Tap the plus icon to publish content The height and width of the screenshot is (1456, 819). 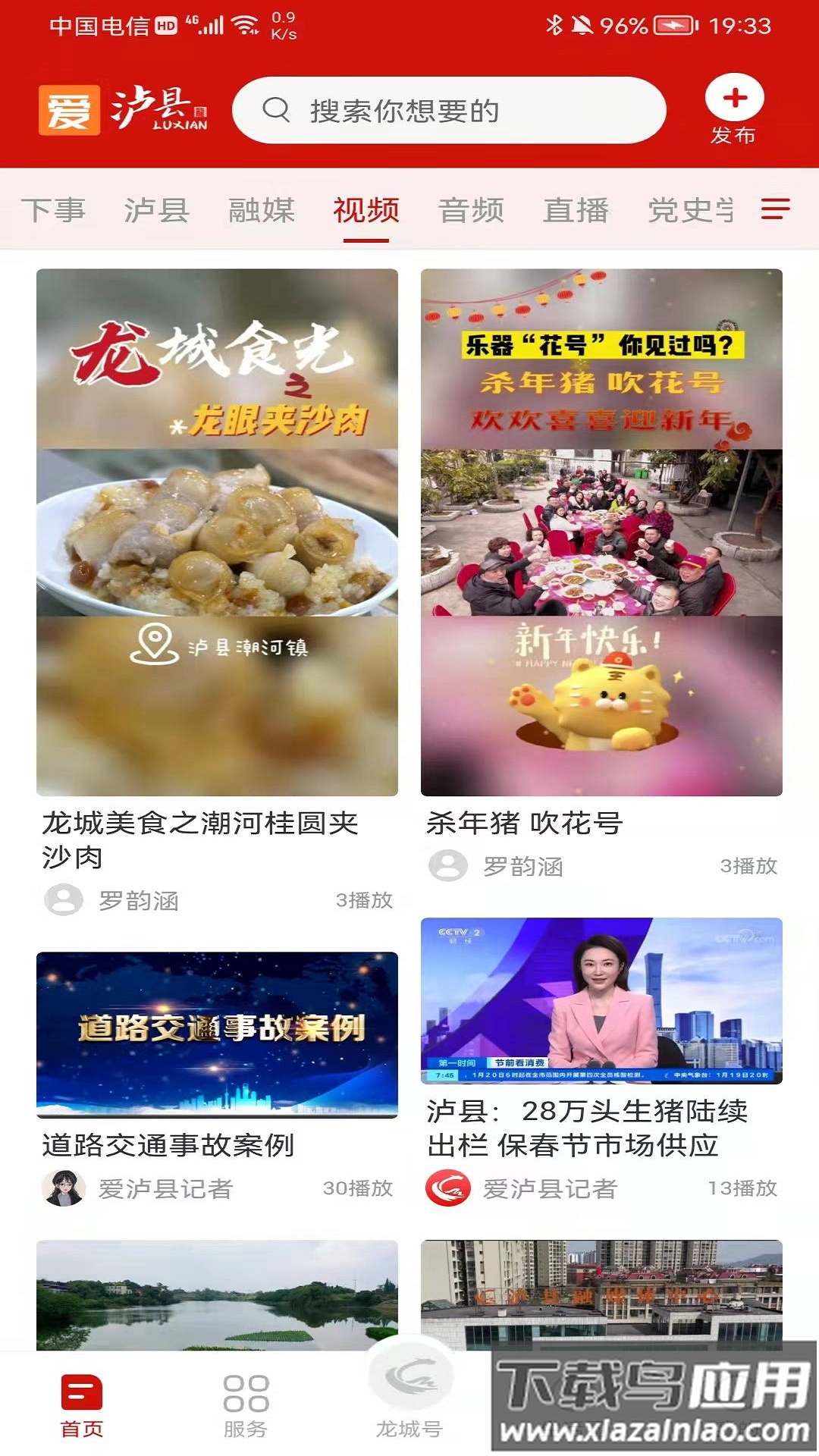click(x=733, y=97)
